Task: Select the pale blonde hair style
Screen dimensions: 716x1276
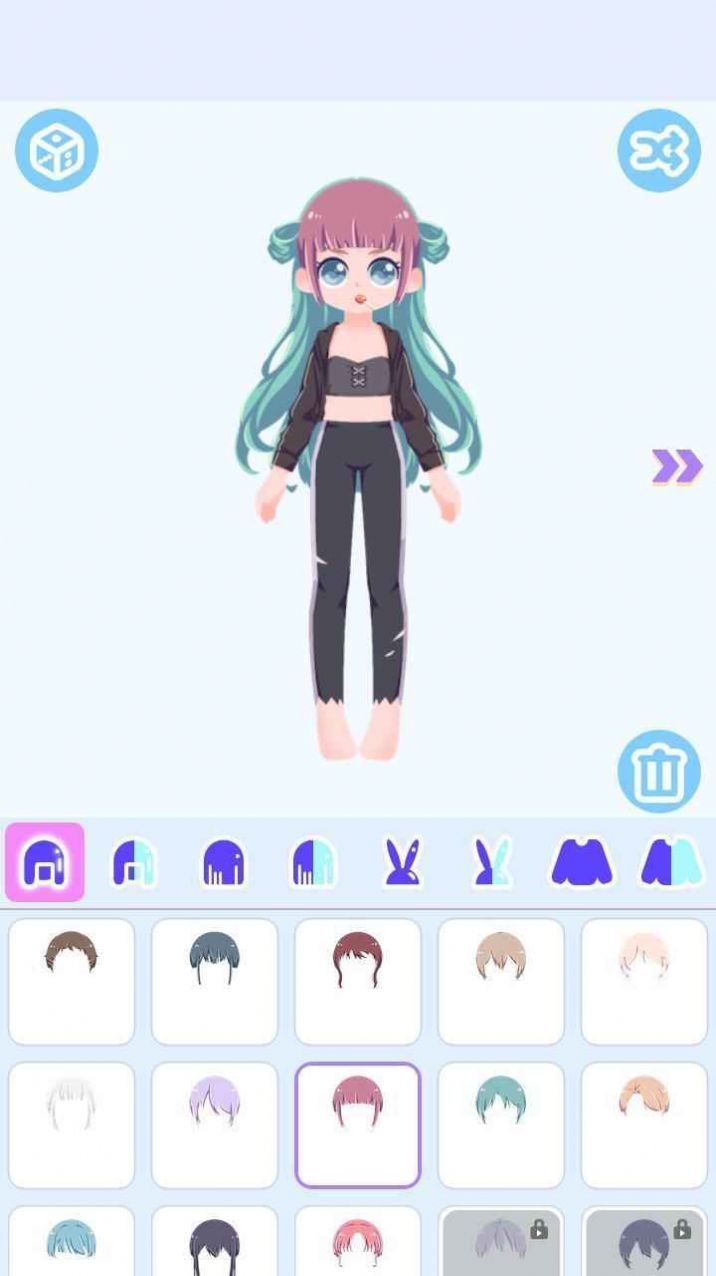Action: pos(643,981)
